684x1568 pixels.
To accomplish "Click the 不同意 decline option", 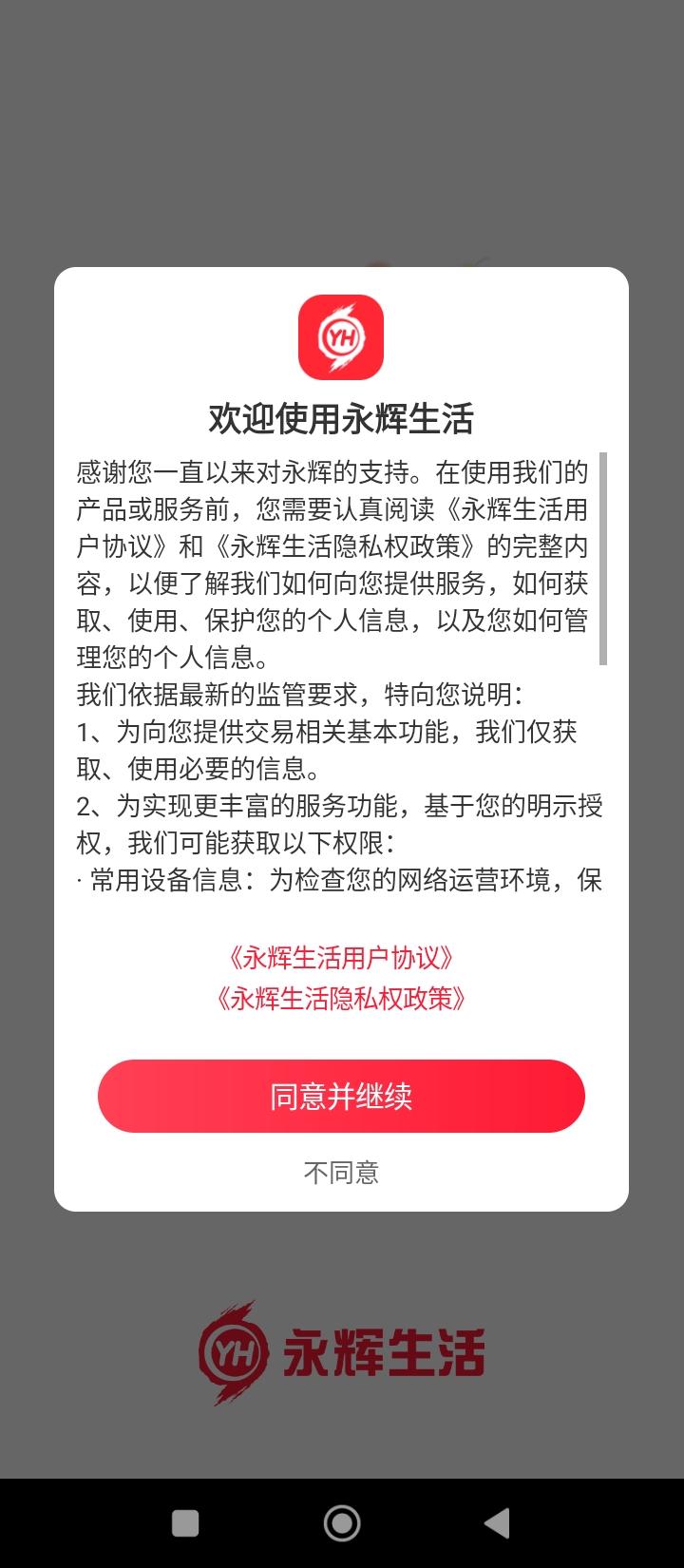I will 341,1171.
